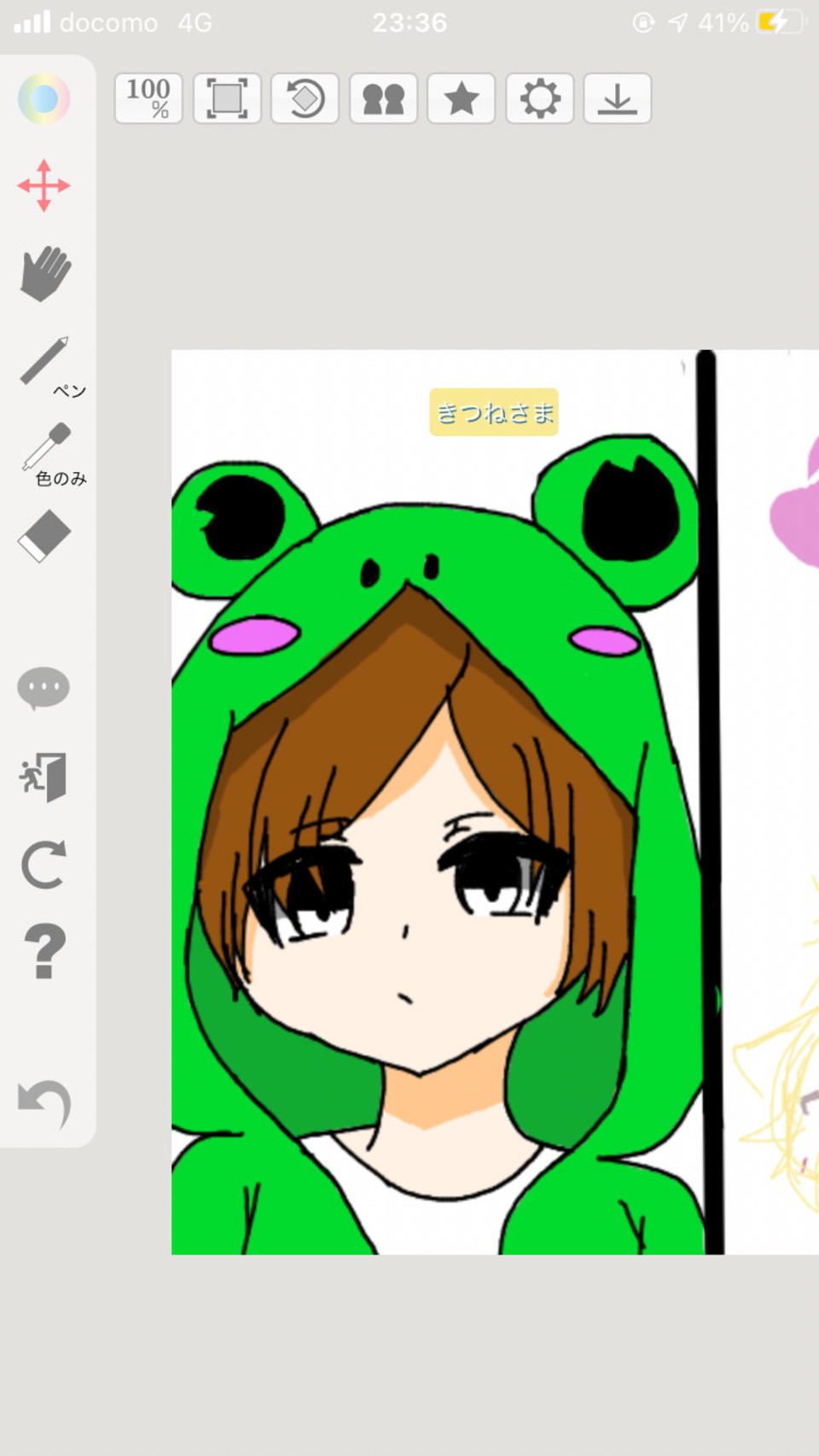Open the participants list button
The image size is (819, 1456).
coord(383,99)
